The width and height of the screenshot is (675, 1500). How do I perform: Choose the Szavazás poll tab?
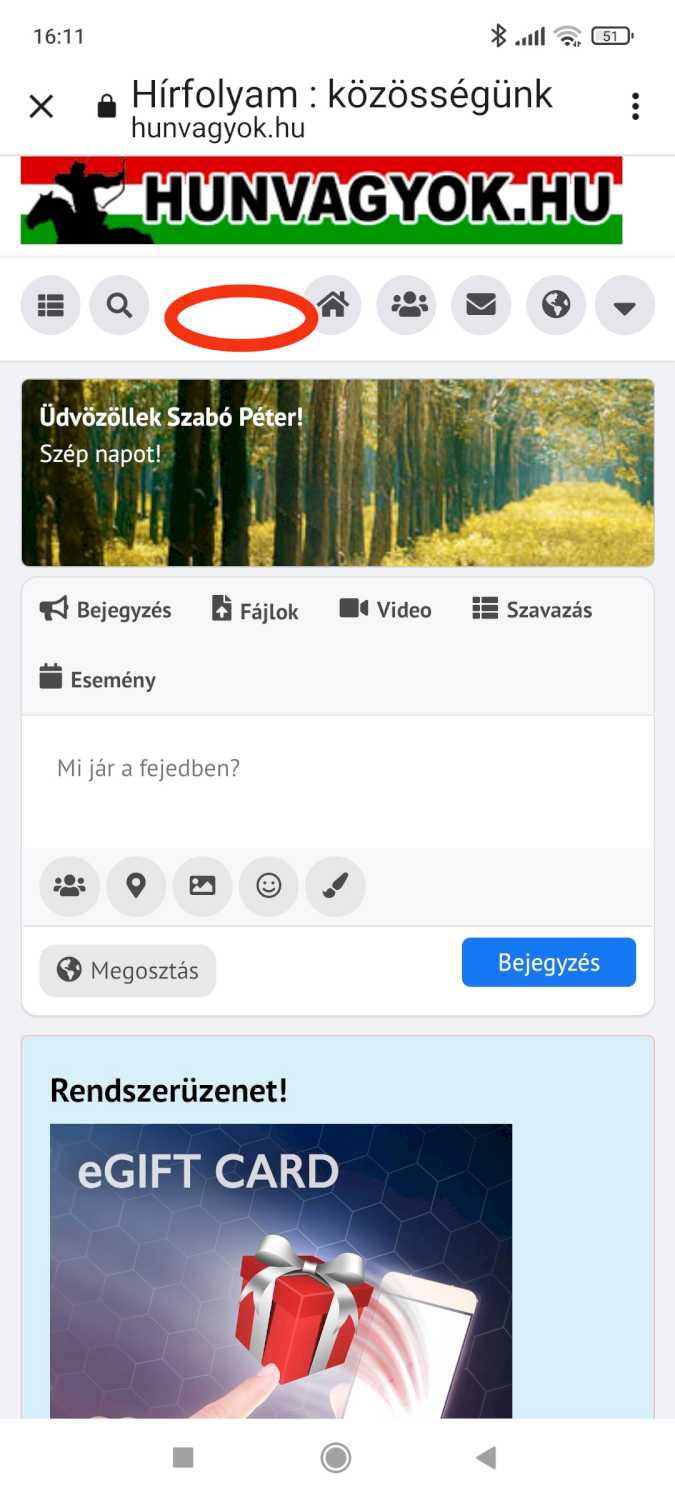(533, 610)
